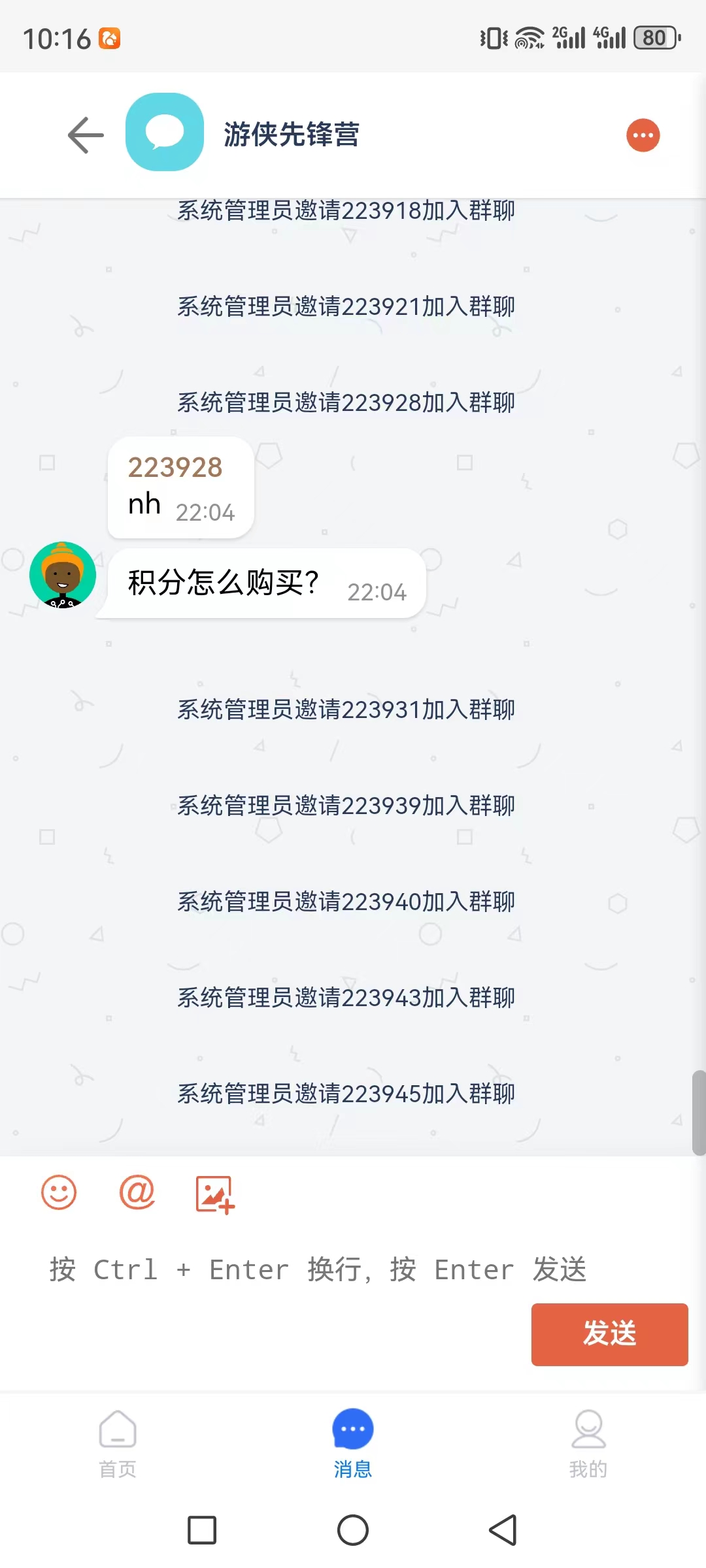Screen dimensions: 706x1568
Task: Open the sender's avatar beside 积分怎么购买
Action: tap(63, 575)
